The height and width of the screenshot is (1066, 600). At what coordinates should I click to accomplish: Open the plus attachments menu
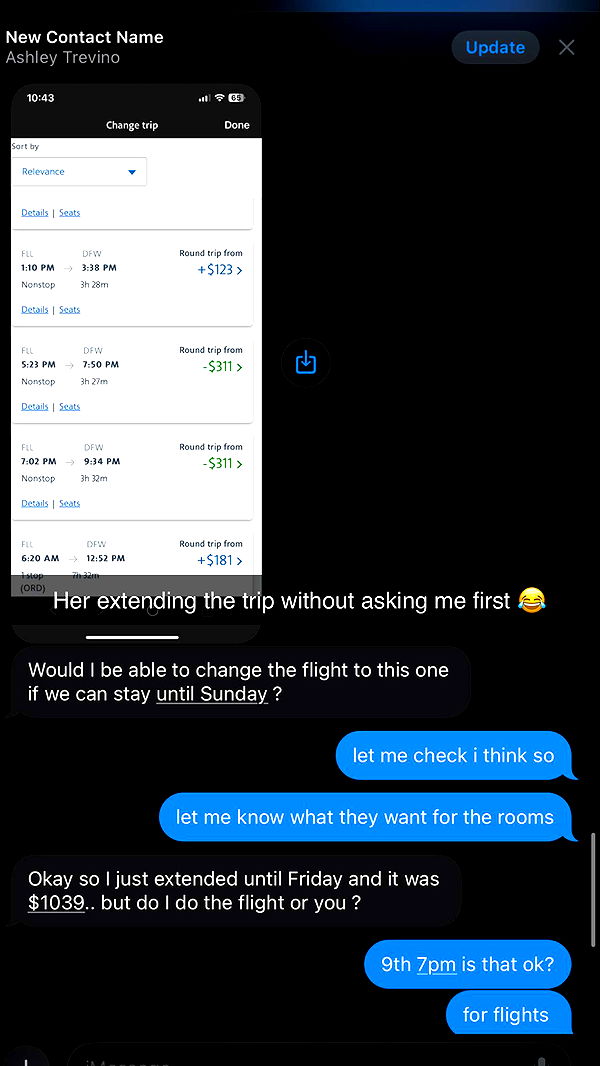tap(27, 1058)
